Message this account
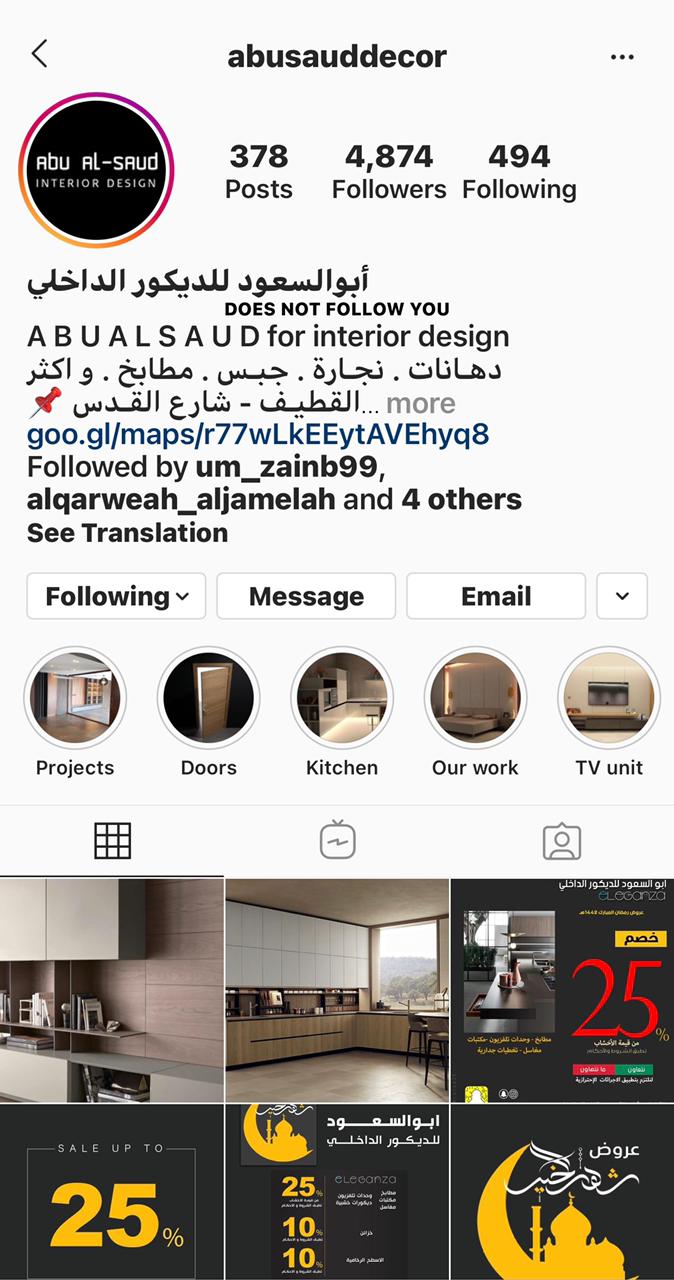Viewport: 674px width, 1280px height. [x=306, y=597]
